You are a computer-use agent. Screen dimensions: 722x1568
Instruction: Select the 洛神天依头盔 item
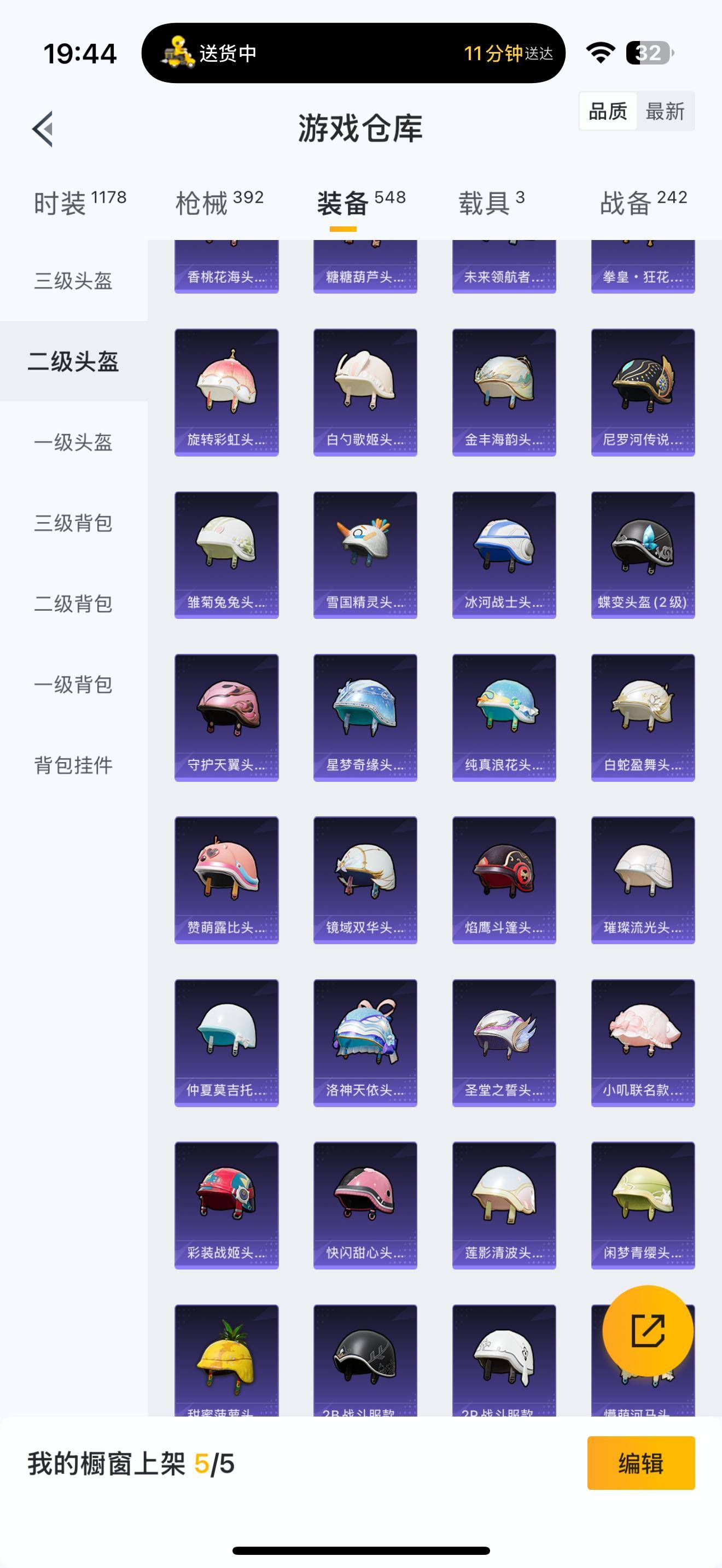(365, 1043)
